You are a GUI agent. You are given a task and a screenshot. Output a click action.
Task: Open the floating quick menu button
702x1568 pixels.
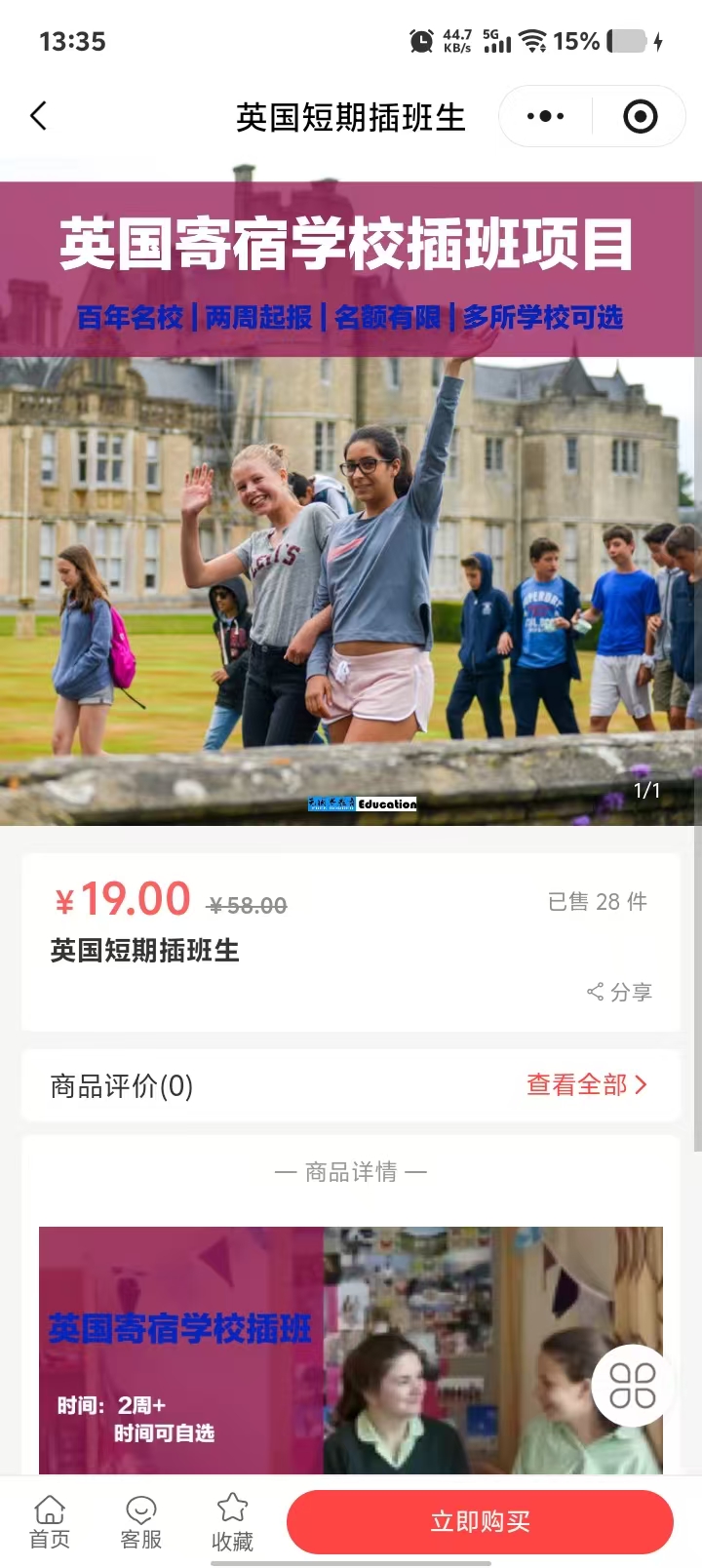(632, 1386)
